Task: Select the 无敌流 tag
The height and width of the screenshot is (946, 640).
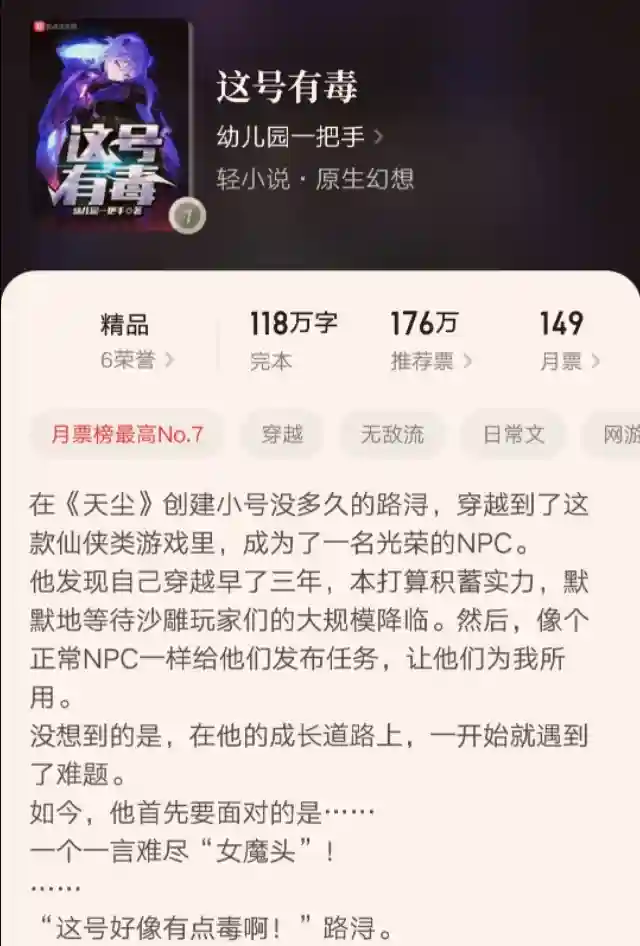Action: 392,434
